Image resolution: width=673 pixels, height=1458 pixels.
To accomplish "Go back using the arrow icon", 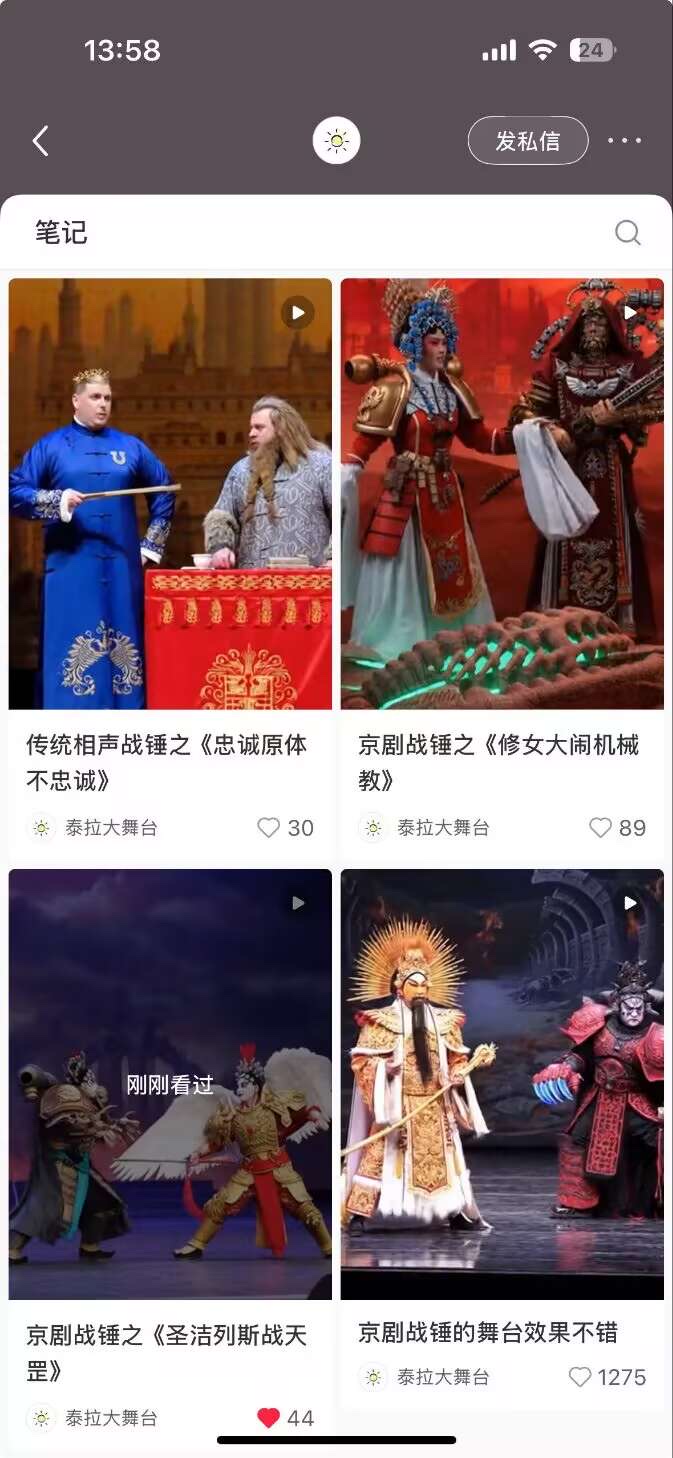I will 40,141.
